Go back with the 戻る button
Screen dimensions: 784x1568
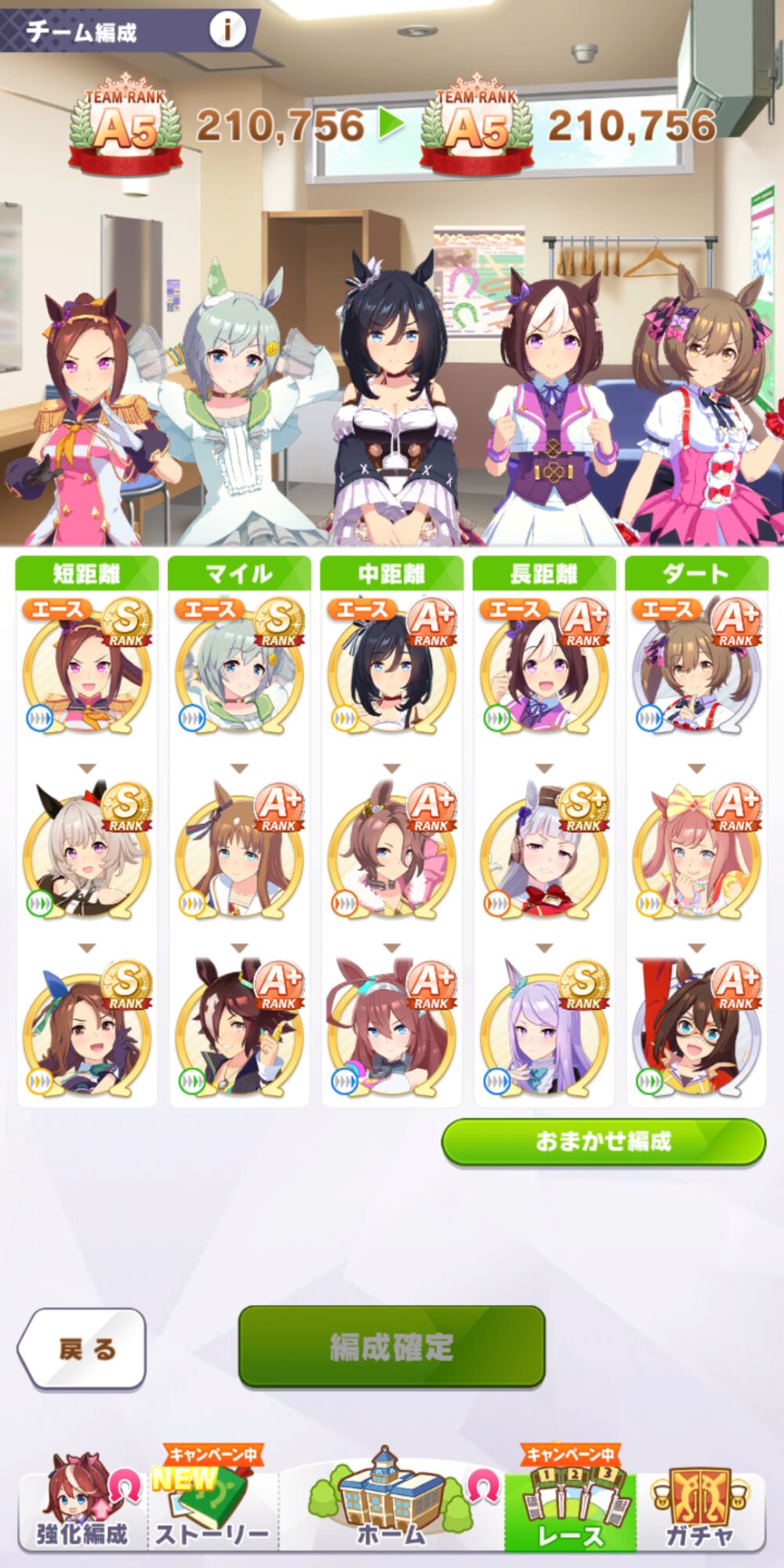82,1348
